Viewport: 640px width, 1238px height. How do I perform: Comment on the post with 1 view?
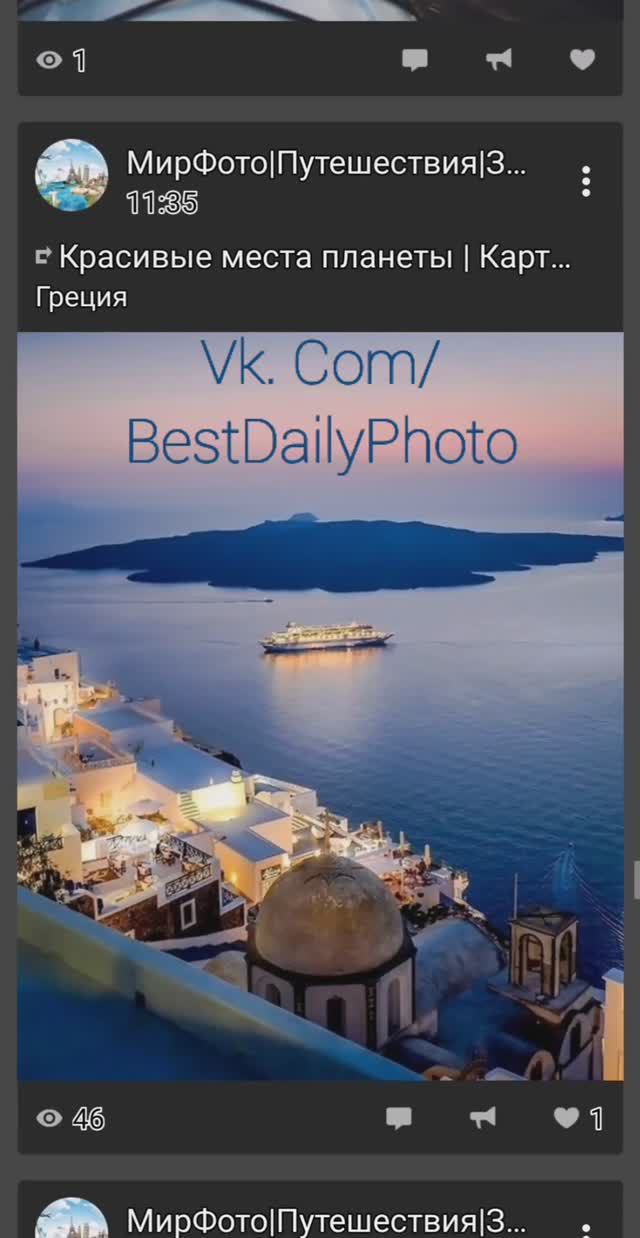click(x=415, y=60)
